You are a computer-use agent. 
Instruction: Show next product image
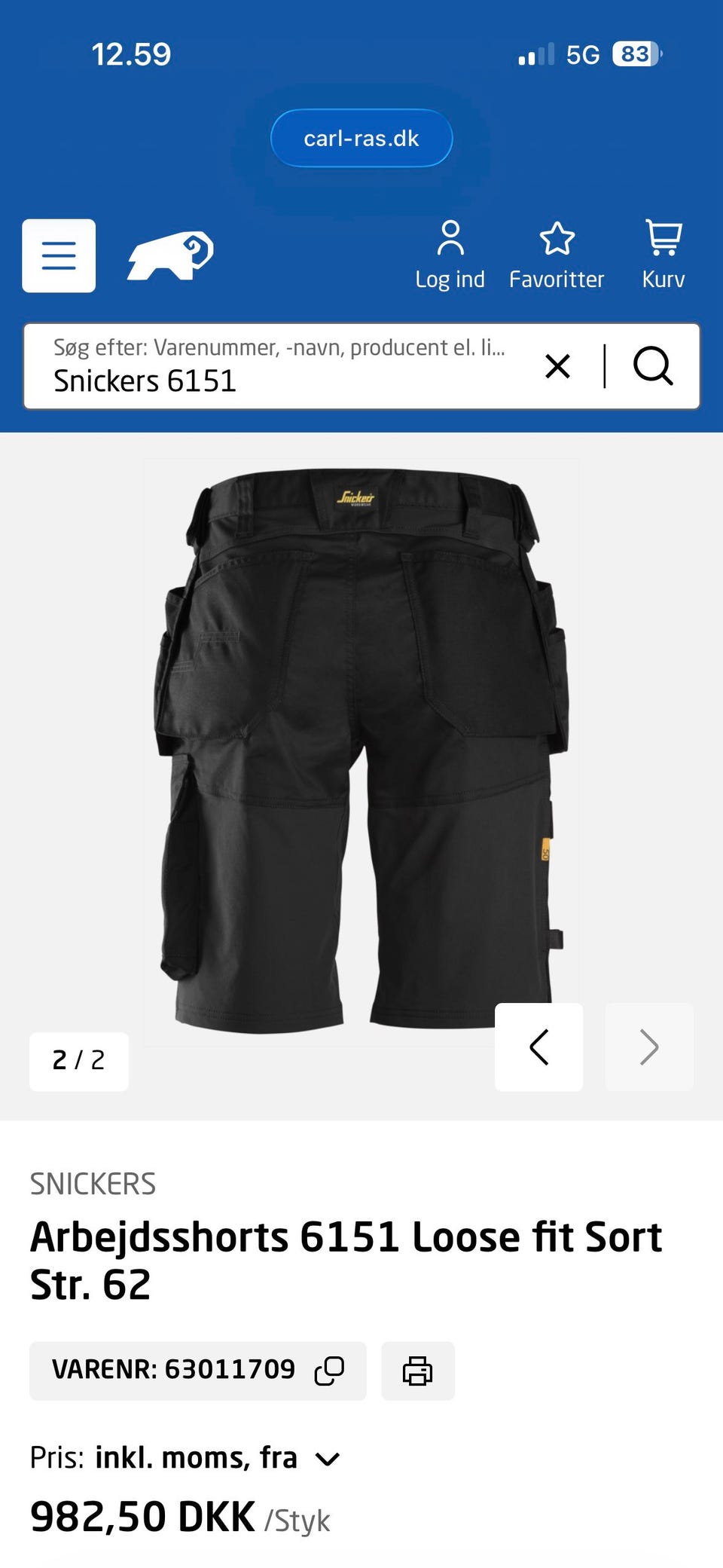point(649,1047)
